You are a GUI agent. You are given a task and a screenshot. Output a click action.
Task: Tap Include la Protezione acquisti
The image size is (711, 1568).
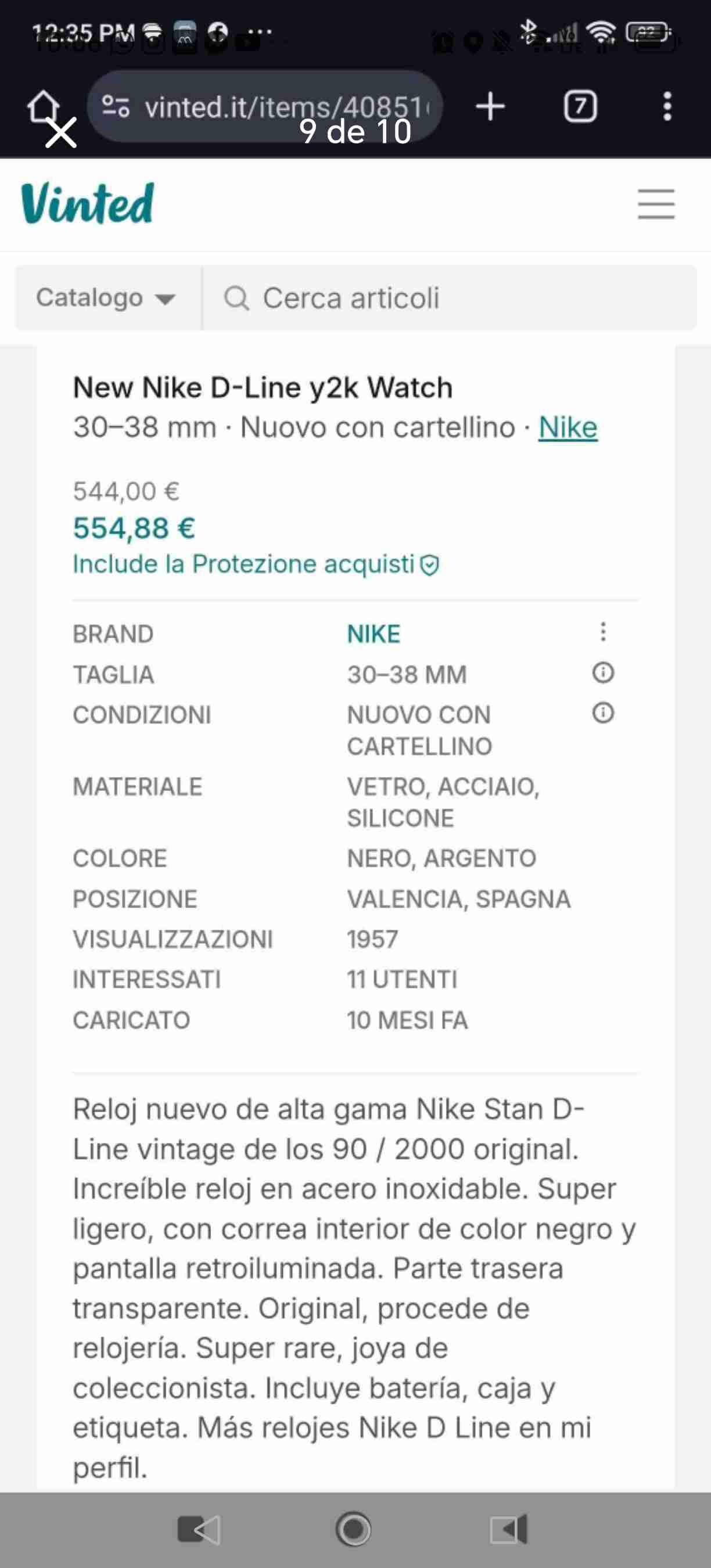point(242,565)
